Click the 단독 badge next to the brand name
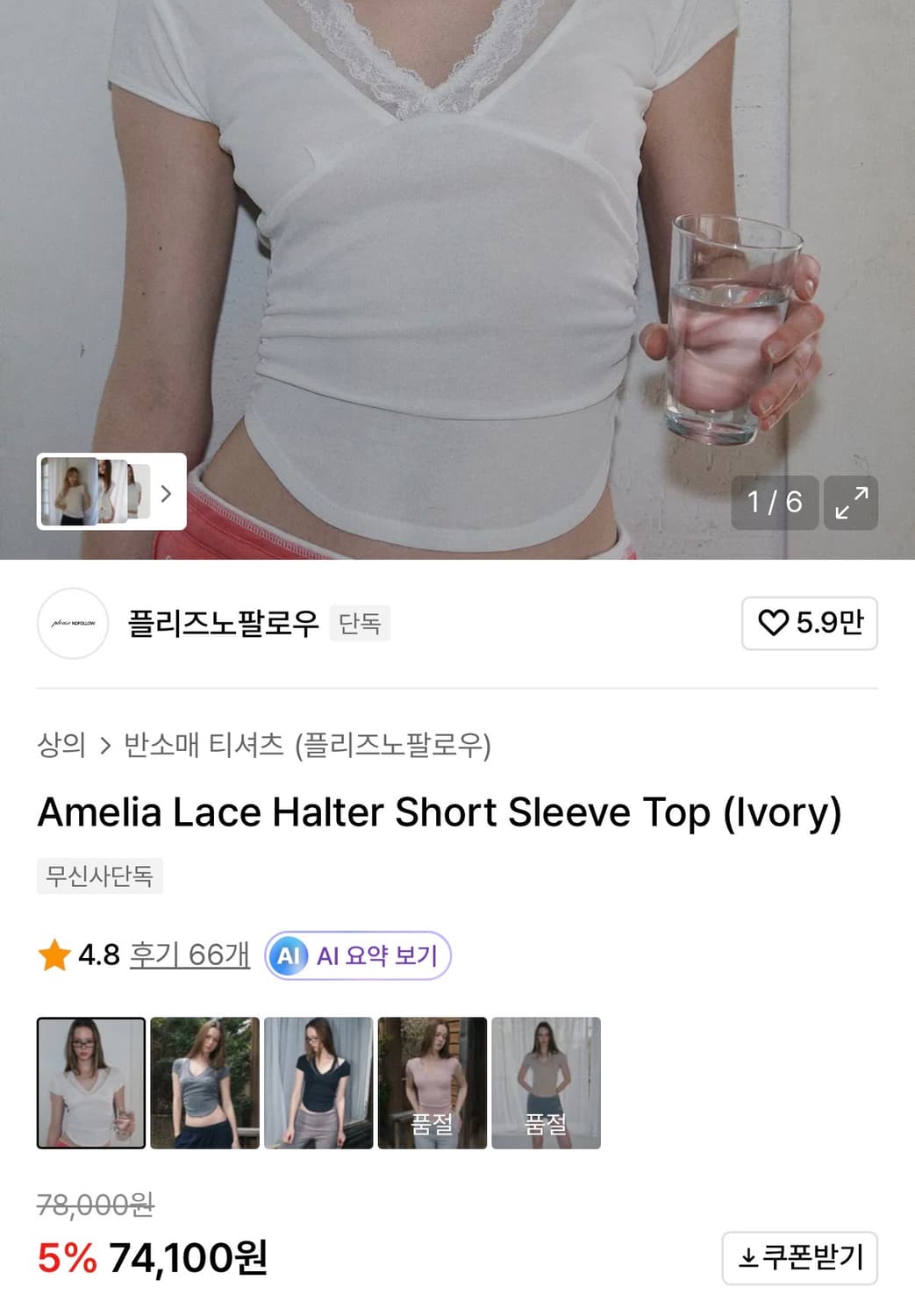The width and height of the screenshot is (915, 1316). click(361, 625)
